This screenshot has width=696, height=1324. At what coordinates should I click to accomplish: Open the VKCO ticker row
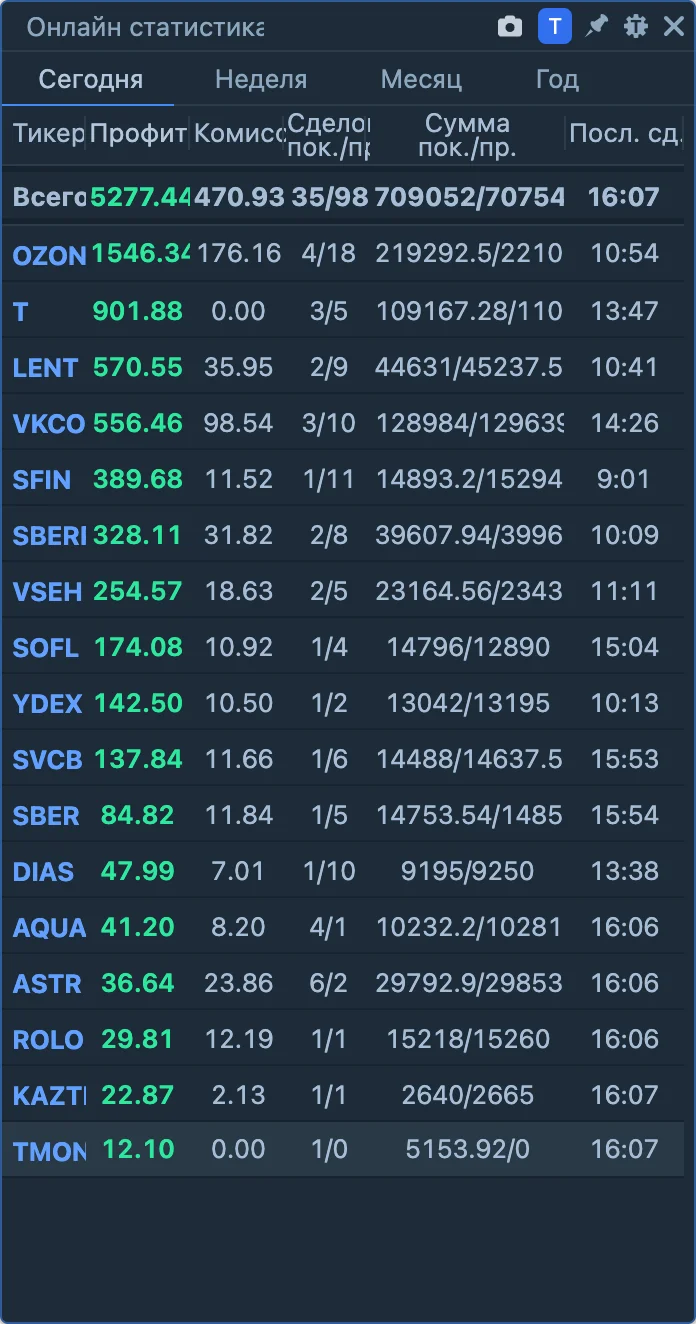[343, 423]
